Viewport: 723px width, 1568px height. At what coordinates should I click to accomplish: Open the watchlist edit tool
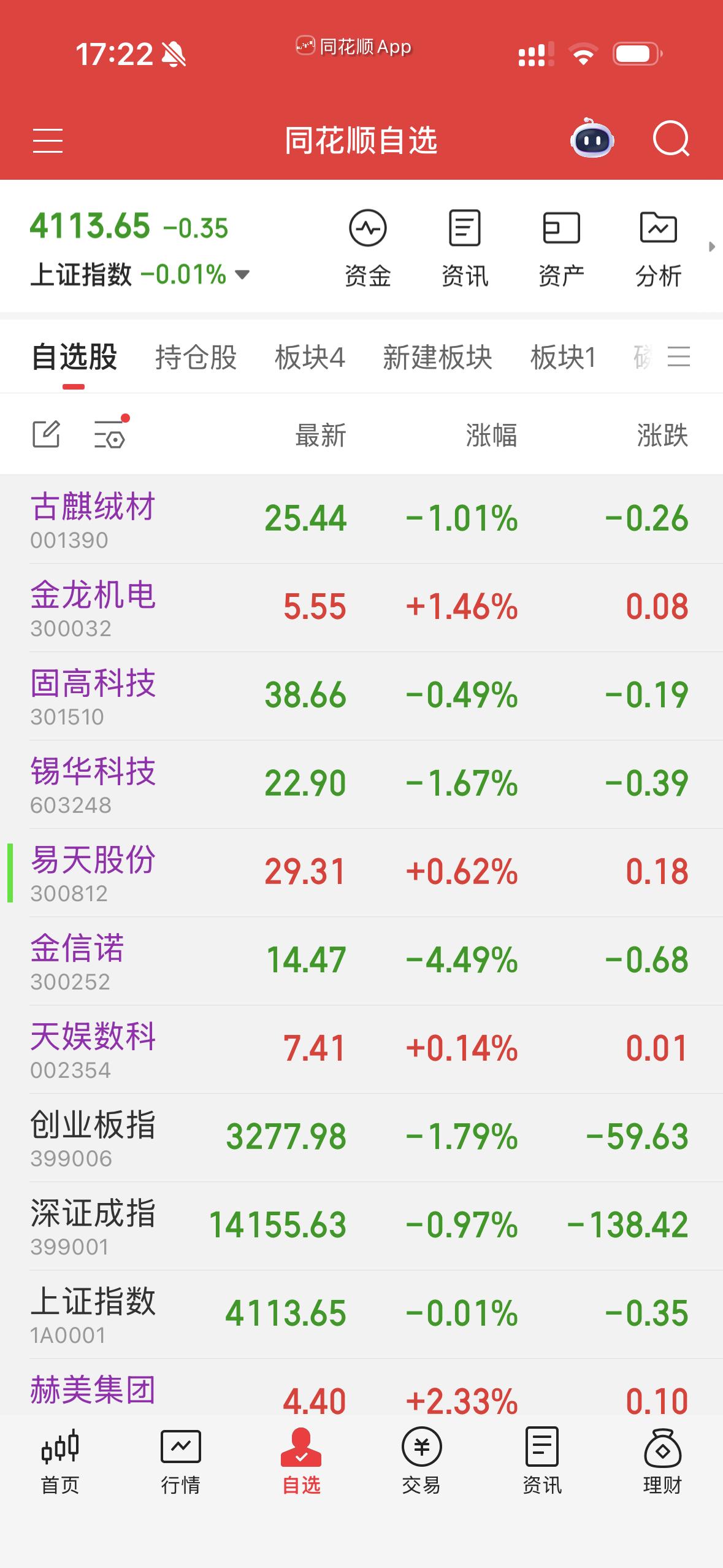pos(45,434)
